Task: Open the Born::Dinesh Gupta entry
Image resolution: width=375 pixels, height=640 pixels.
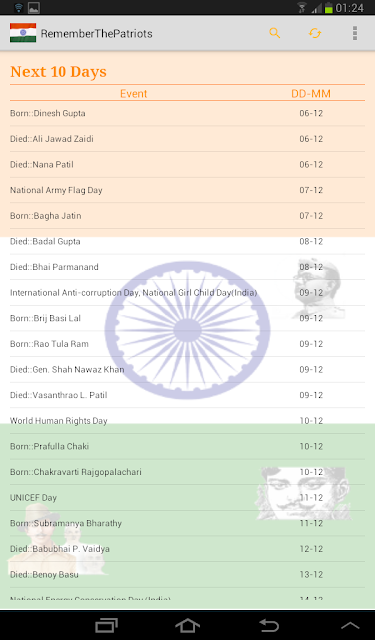Action: 187,113
